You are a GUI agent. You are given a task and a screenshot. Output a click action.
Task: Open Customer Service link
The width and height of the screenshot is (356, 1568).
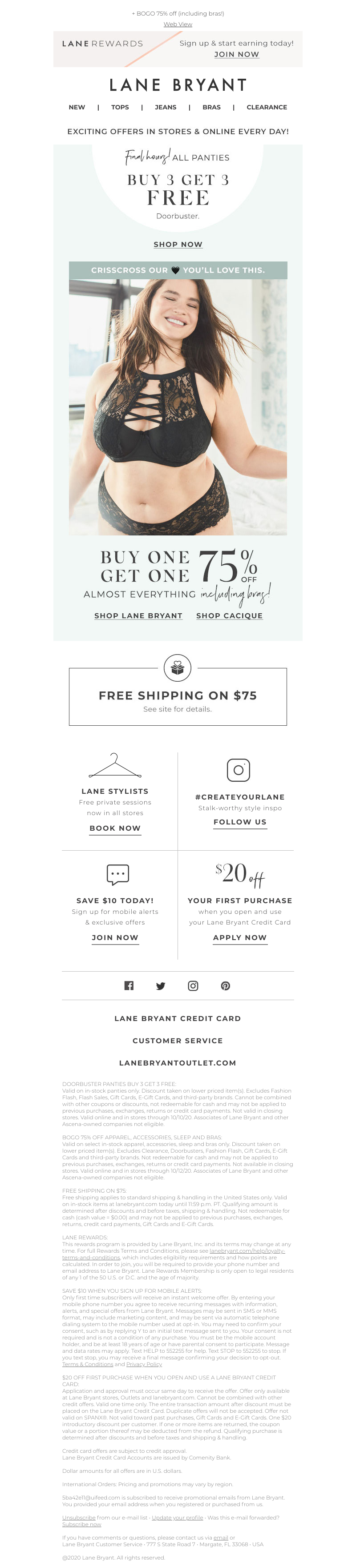tap(178, 1040)
